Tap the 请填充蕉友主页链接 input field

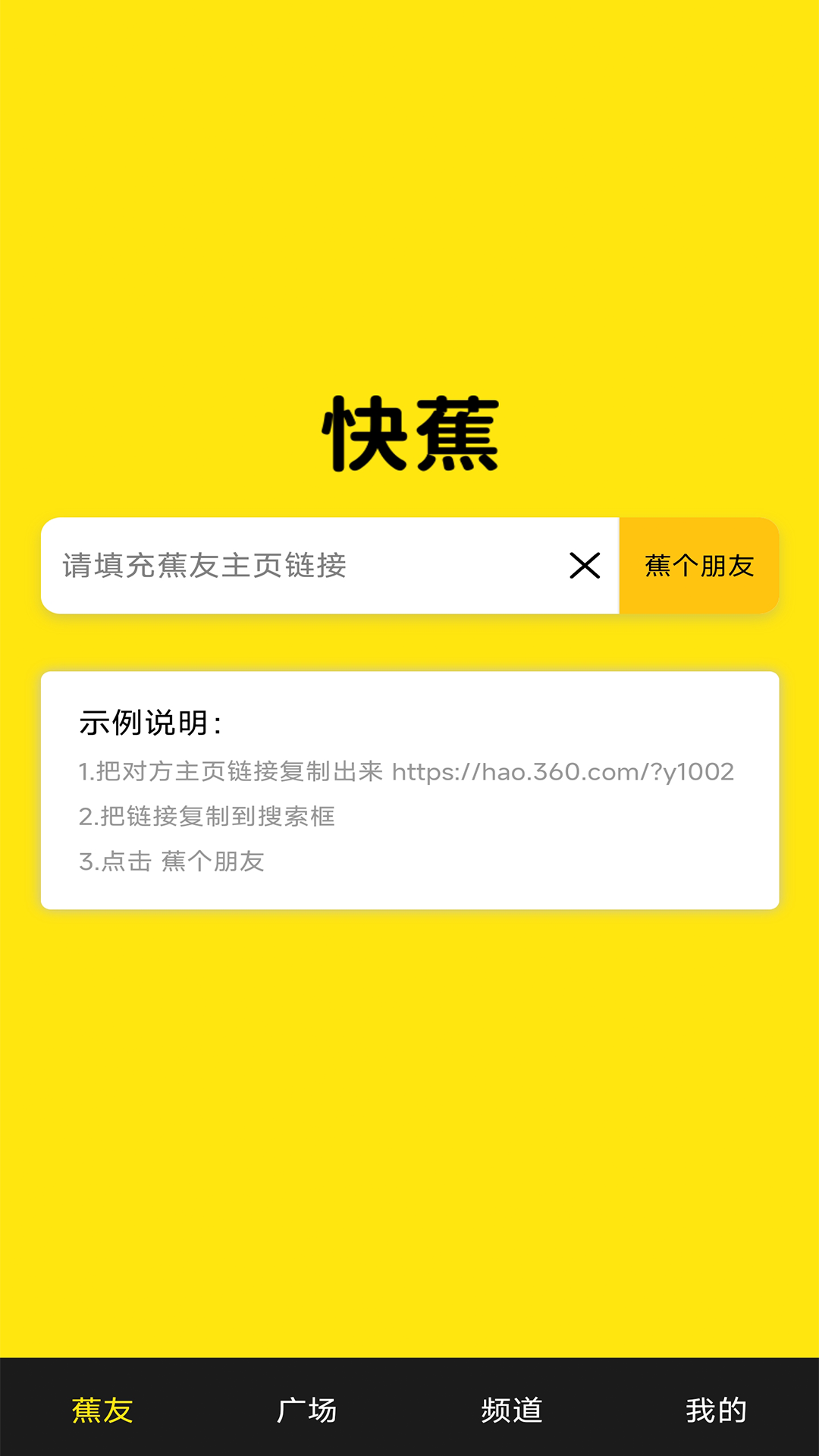[x=303, y=566]
